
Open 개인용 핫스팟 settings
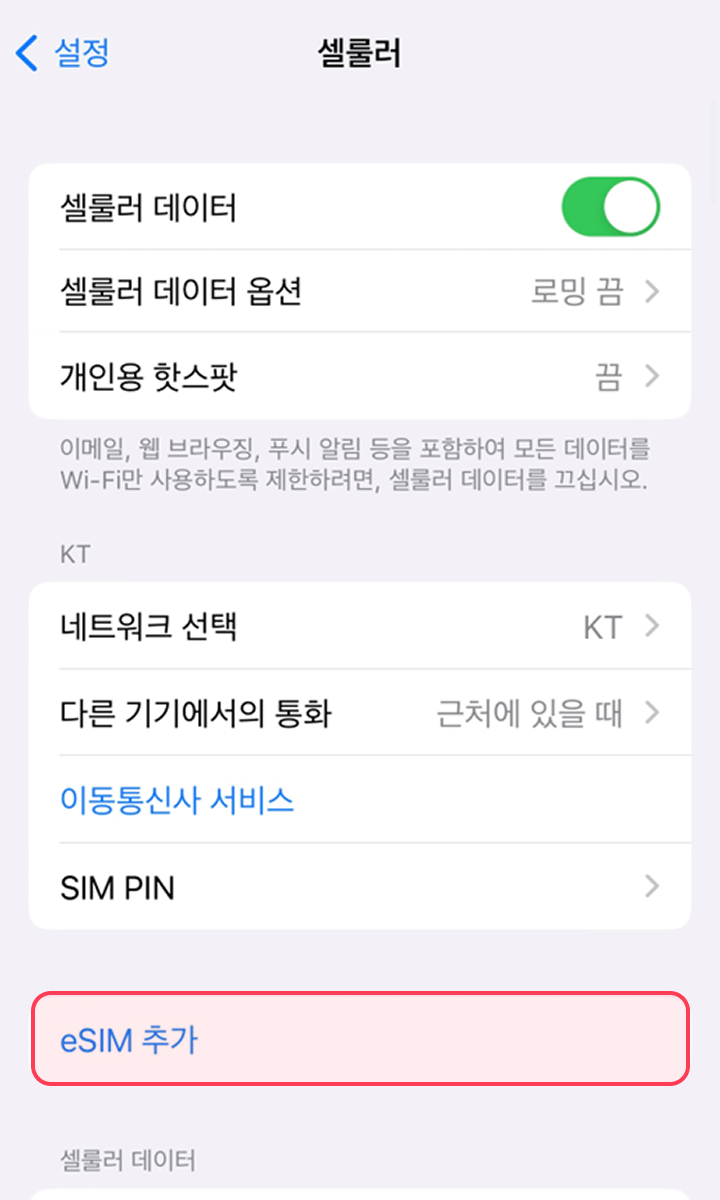pyautogui.click(x=360, y=377)
